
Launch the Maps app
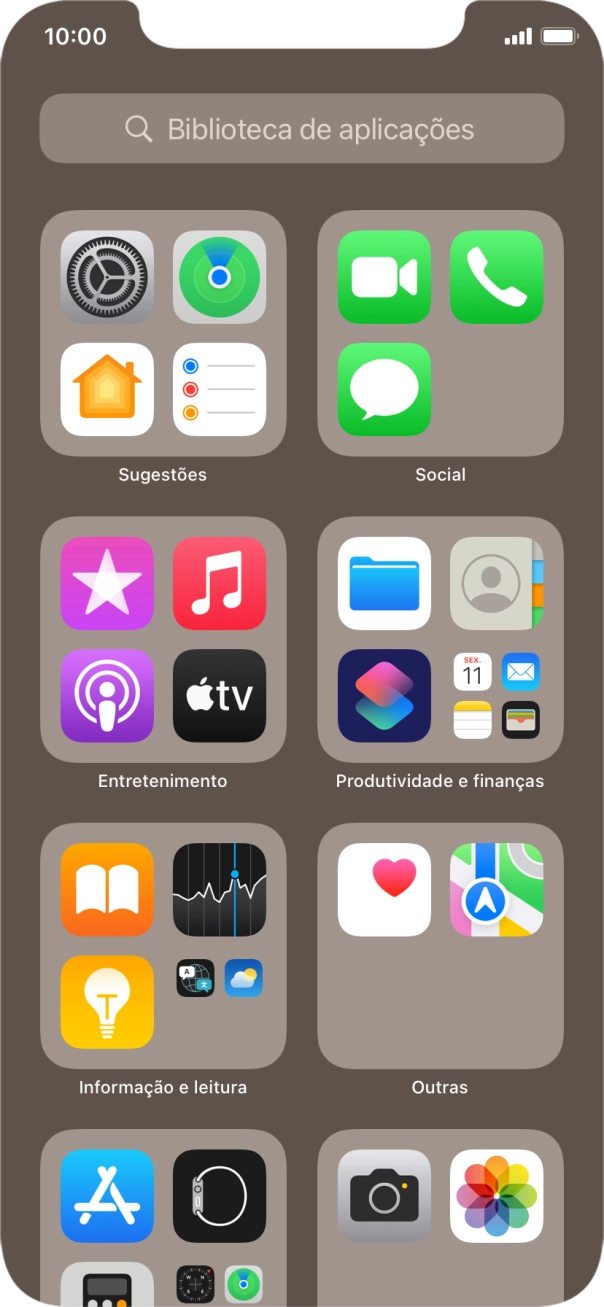pyautogui.click(x=497, y=890)
